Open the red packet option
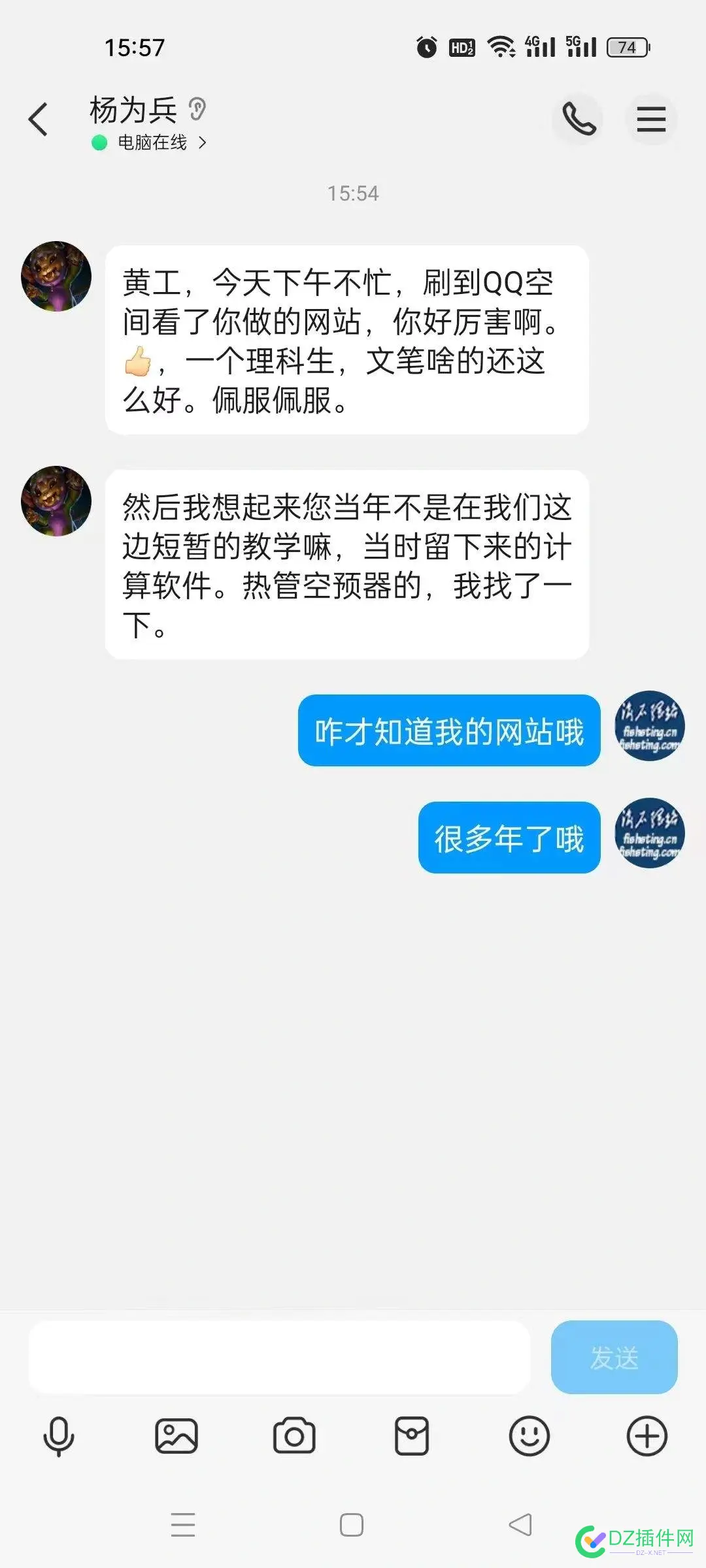Screen dimensions: 706x1568 412,1437
